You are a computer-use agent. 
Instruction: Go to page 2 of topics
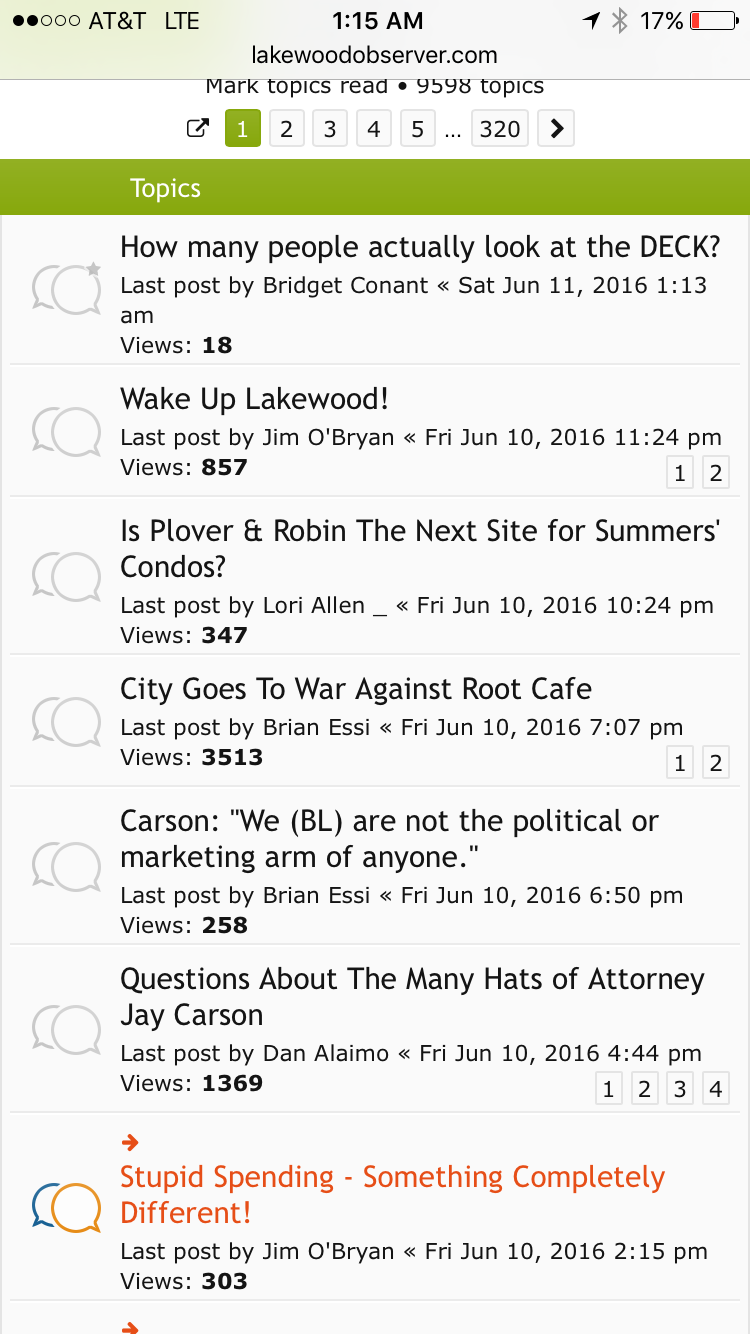click(286, 128)
